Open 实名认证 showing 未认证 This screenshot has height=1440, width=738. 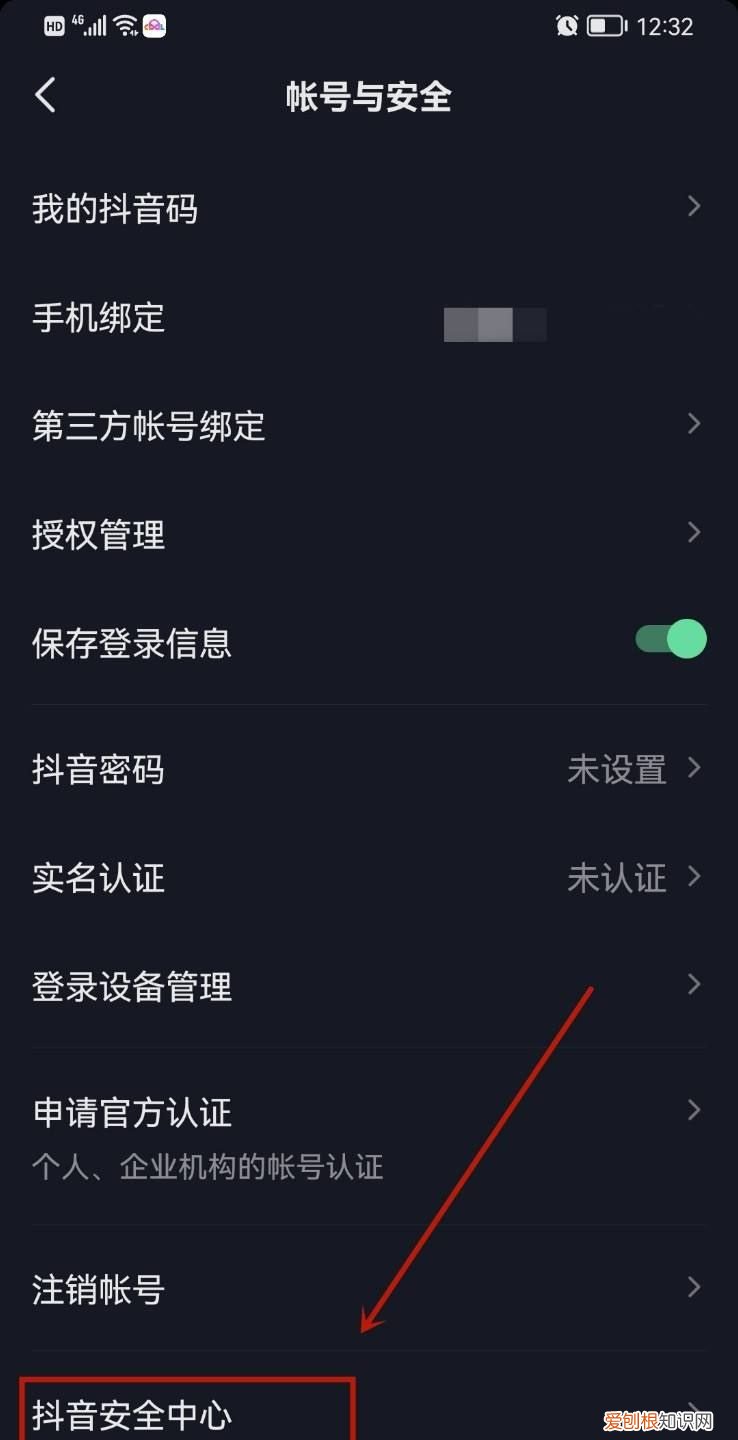point(369,877)
